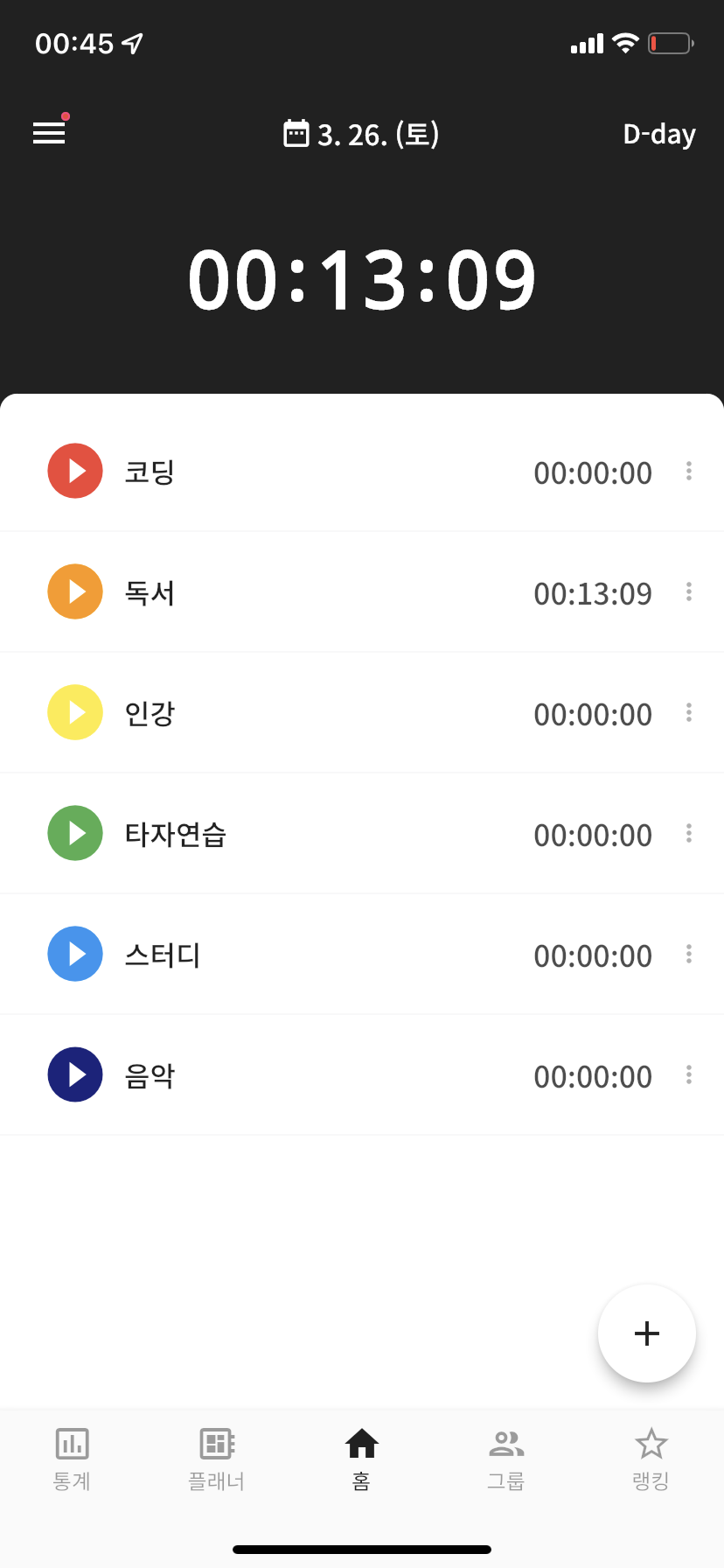This screenshot has height=1568, width=724.
Task: Start the 음악 timer
Action: (75, 1074)
